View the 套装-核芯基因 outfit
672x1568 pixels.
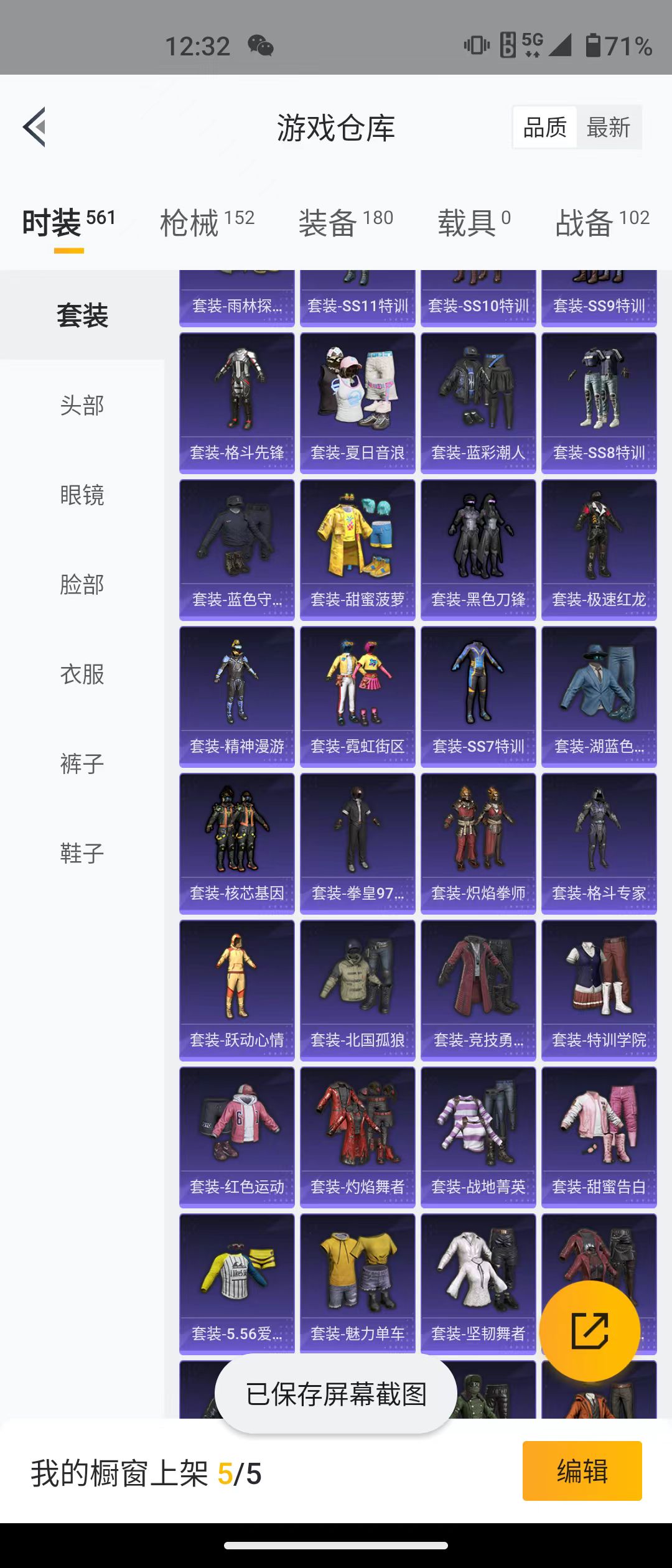(236, 843)
